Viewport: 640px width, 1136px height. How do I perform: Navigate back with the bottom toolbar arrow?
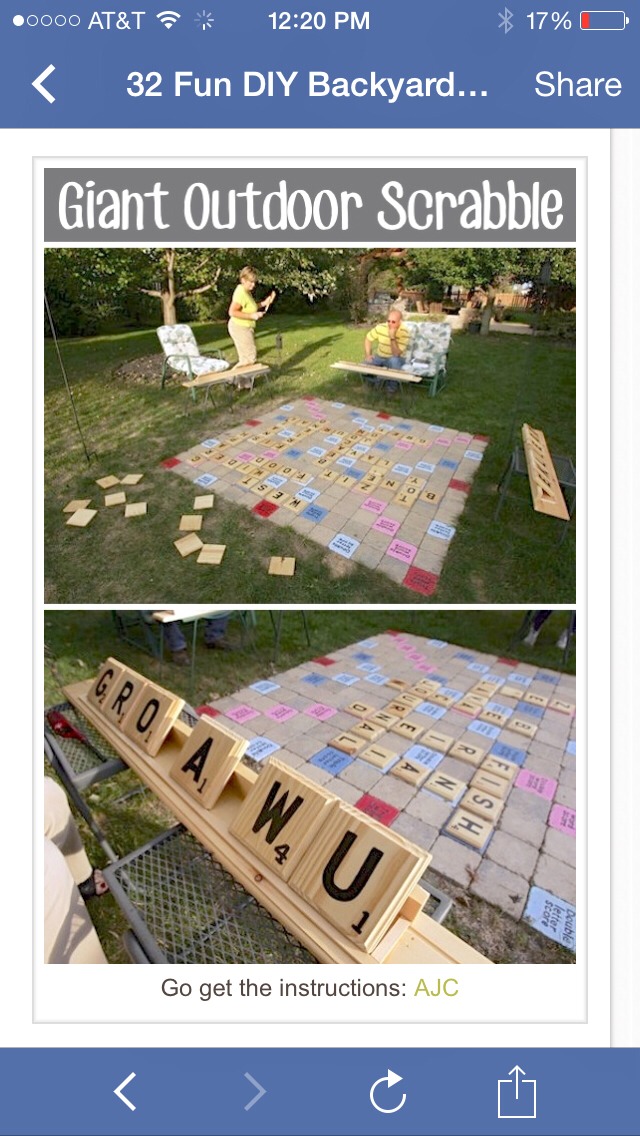tap(125, 1091)
